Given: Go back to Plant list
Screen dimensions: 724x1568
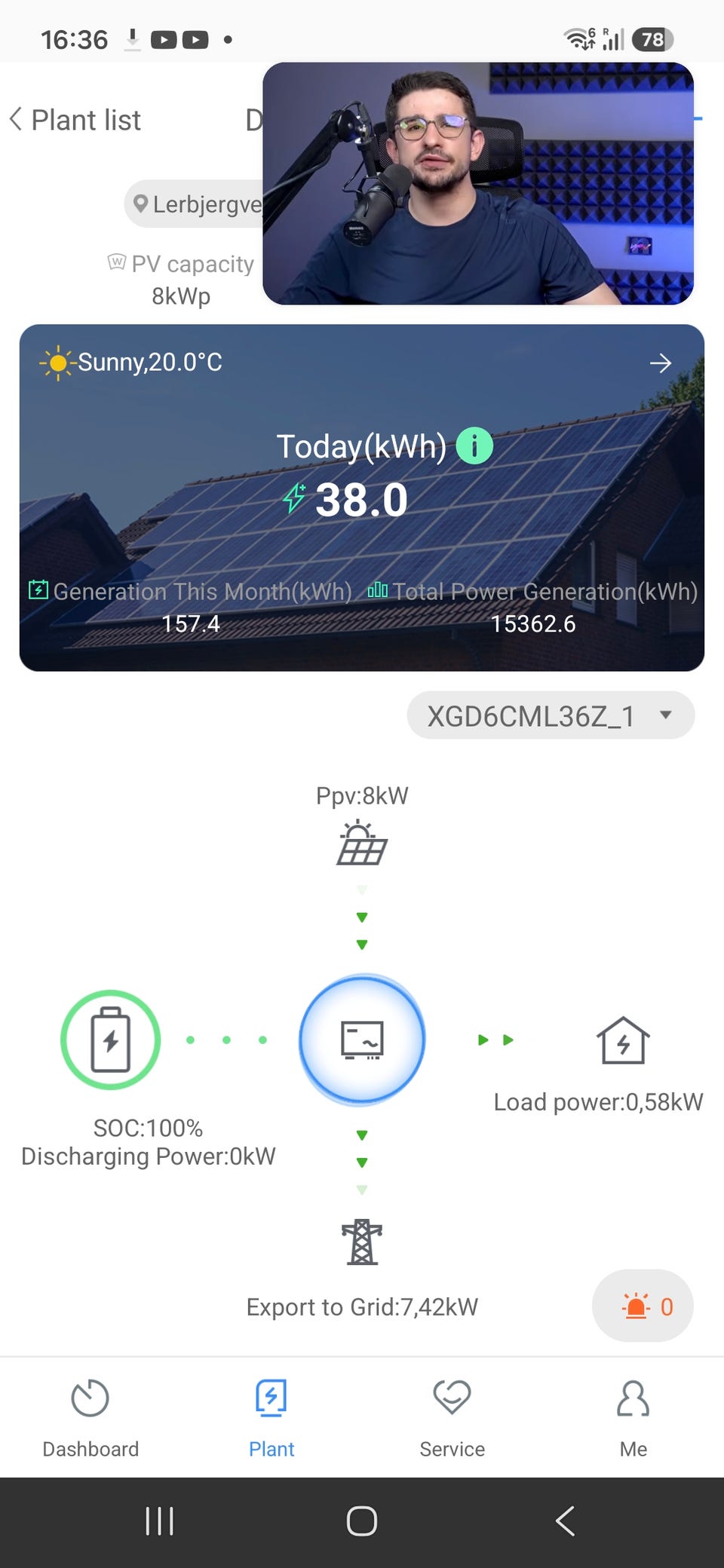Looking at the screenshot, I should [75, 120].
